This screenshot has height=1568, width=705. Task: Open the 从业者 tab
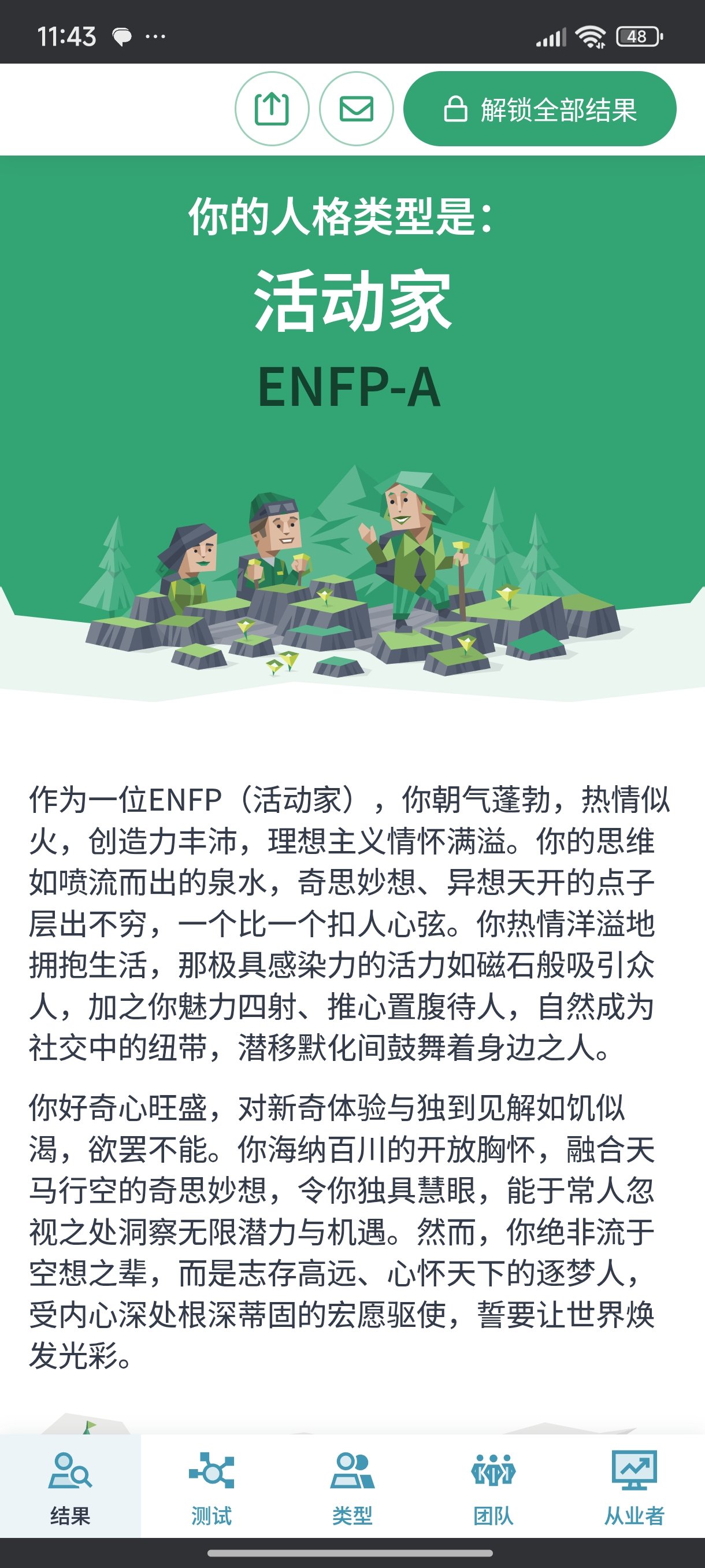[x=634, y=1486]
